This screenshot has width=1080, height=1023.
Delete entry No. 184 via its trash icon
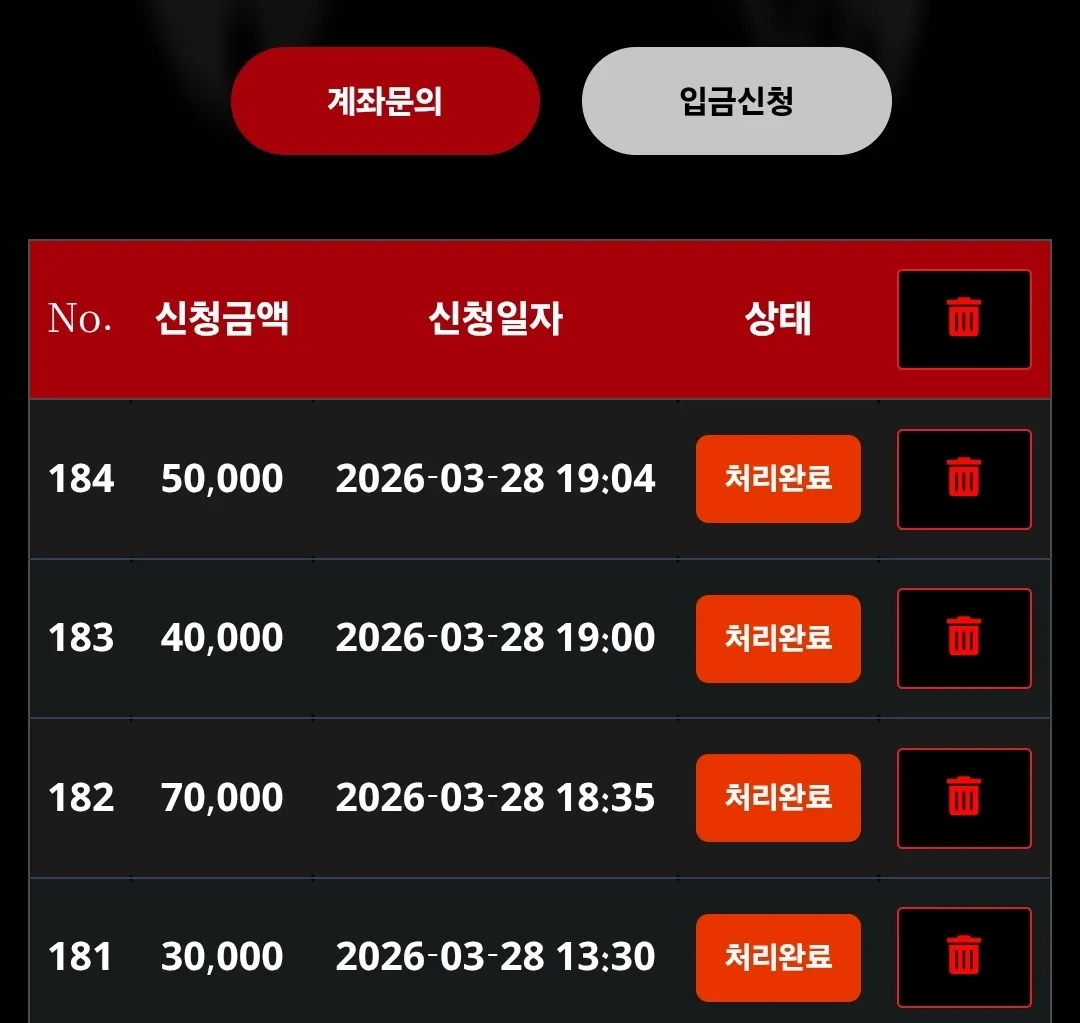tap(964, 479)
